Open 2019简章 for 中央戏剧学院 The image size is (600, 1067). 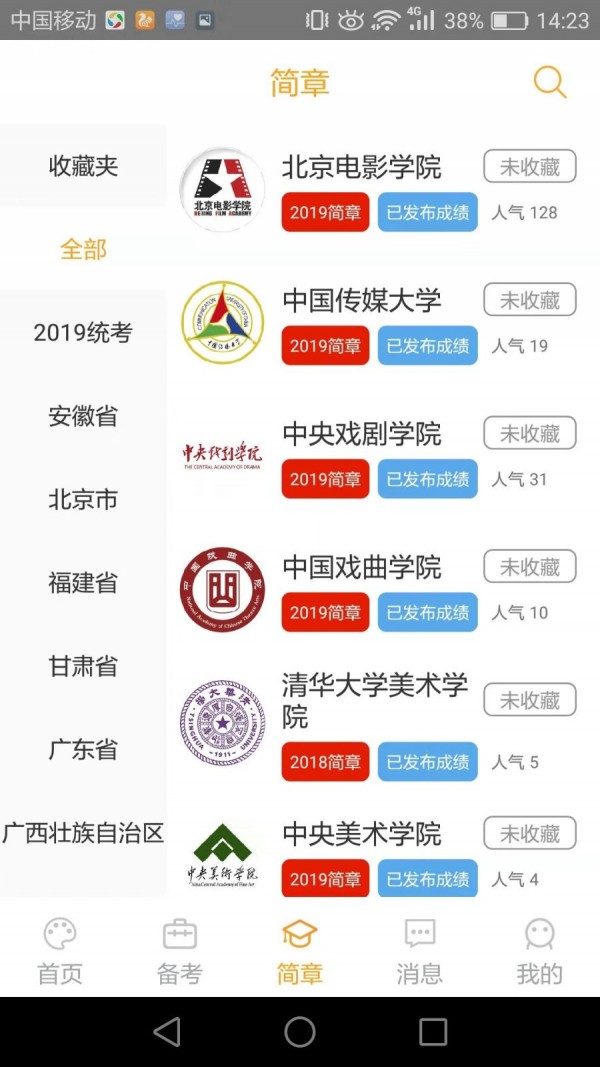(325, 479)
